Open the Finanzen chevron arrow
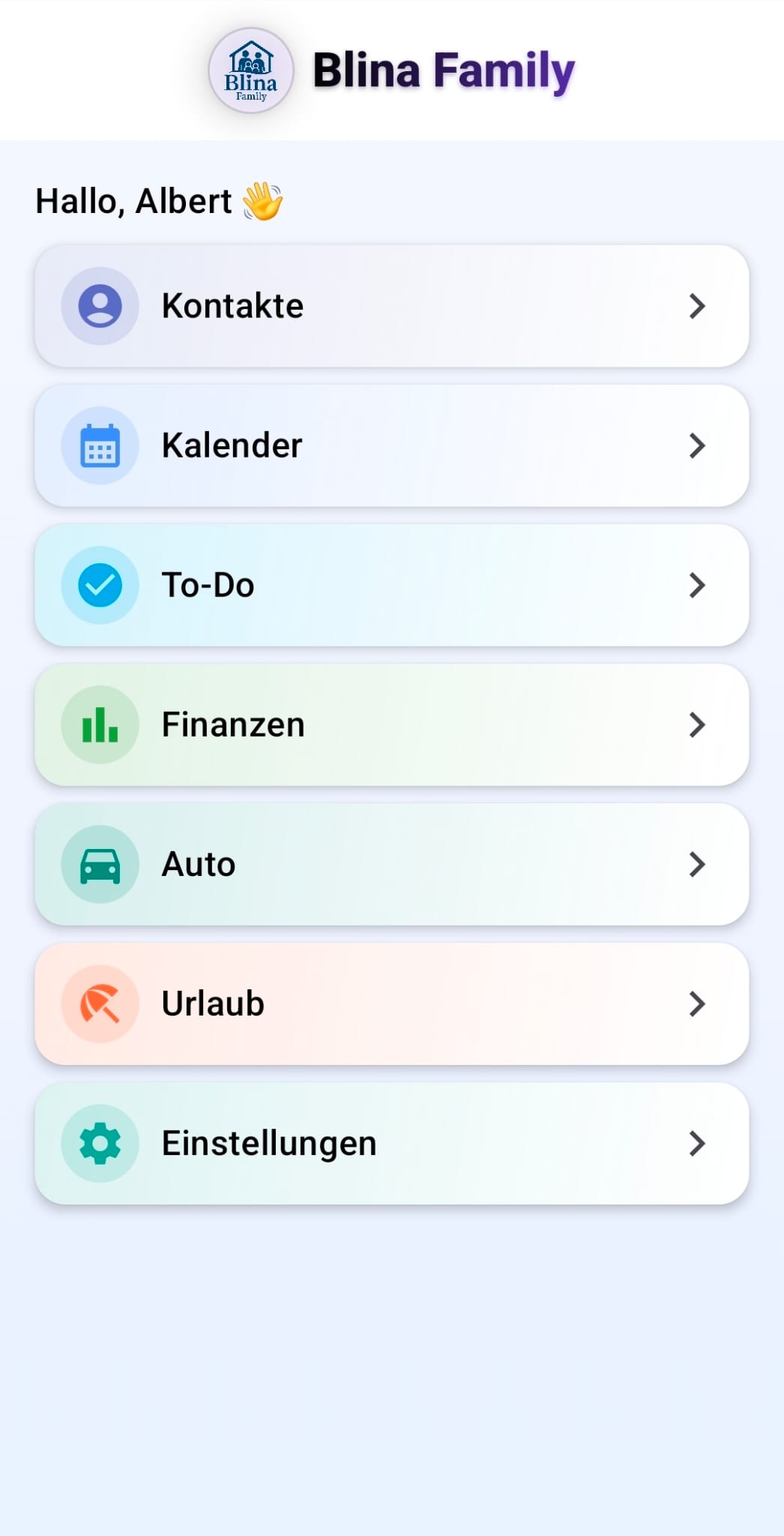 pyautogui.click(x=697, y=724)
